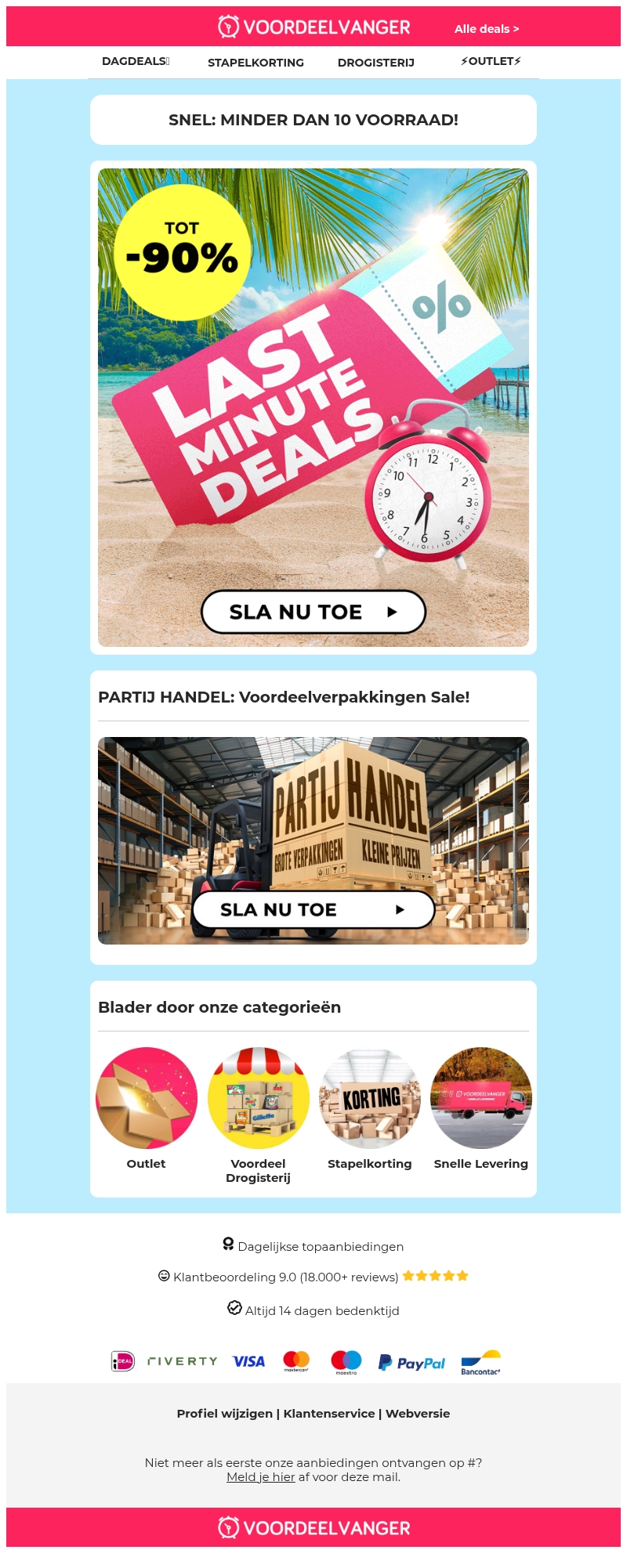This screenshot has width=627, height=1568.
Task: Switch to the DAGDEALS section
Action: pyautogui.click(x=135, y=61)
